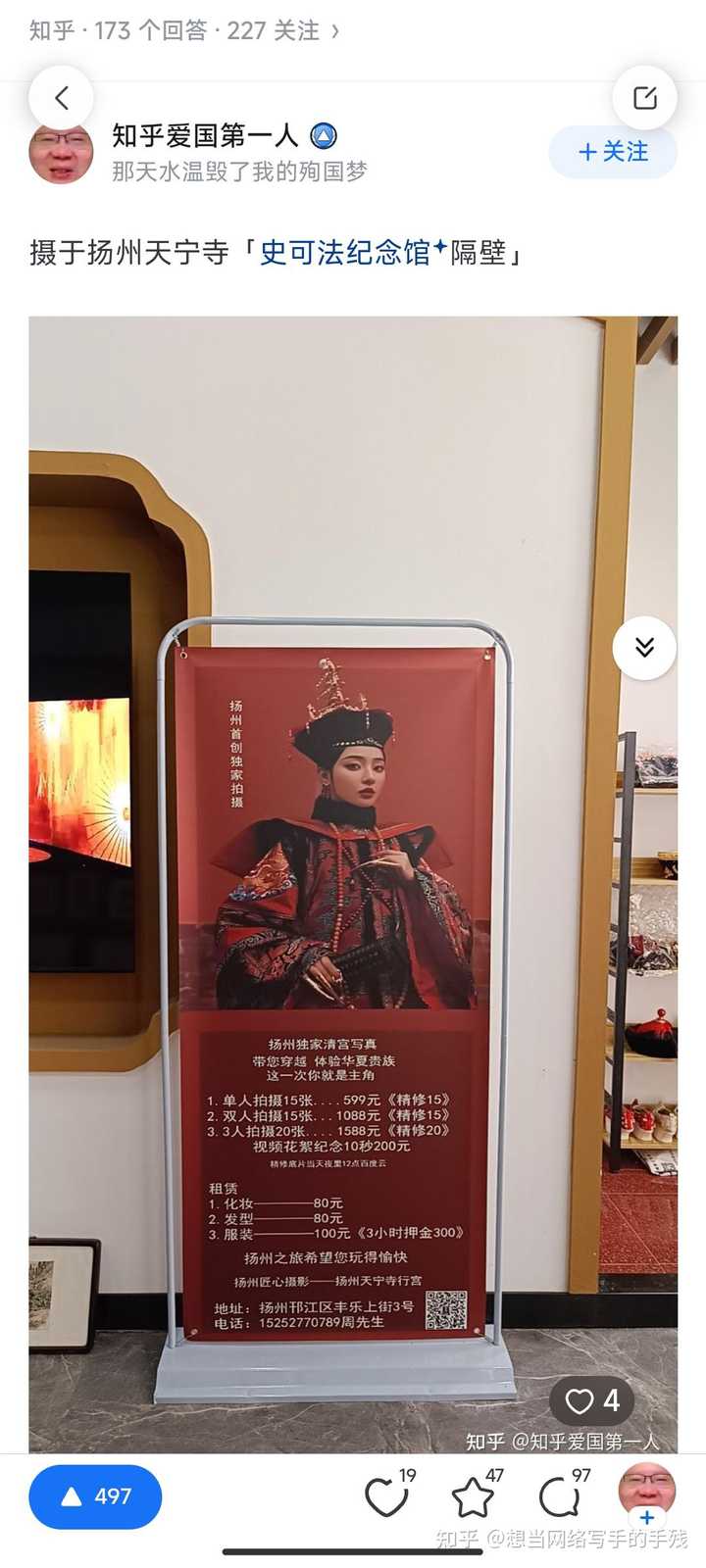Upvote this answer with 497 button

pyautogui.click(x=95, y=1496)
